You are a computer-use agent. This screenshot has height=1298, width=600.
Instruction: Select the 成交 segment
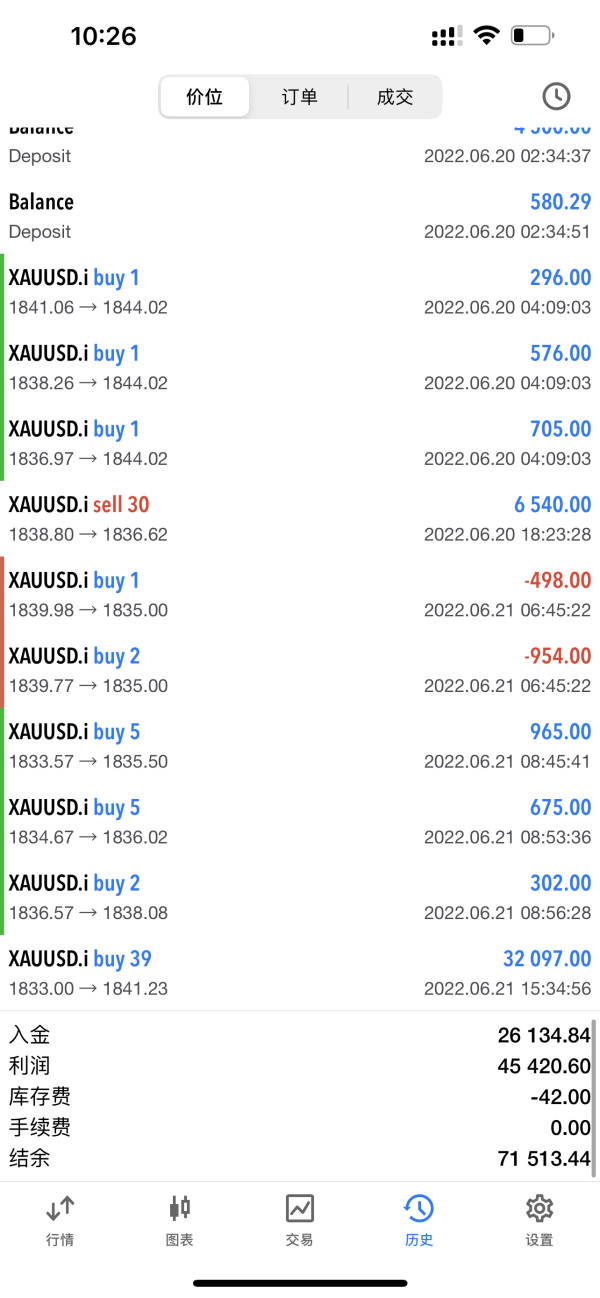pos(394,97)
